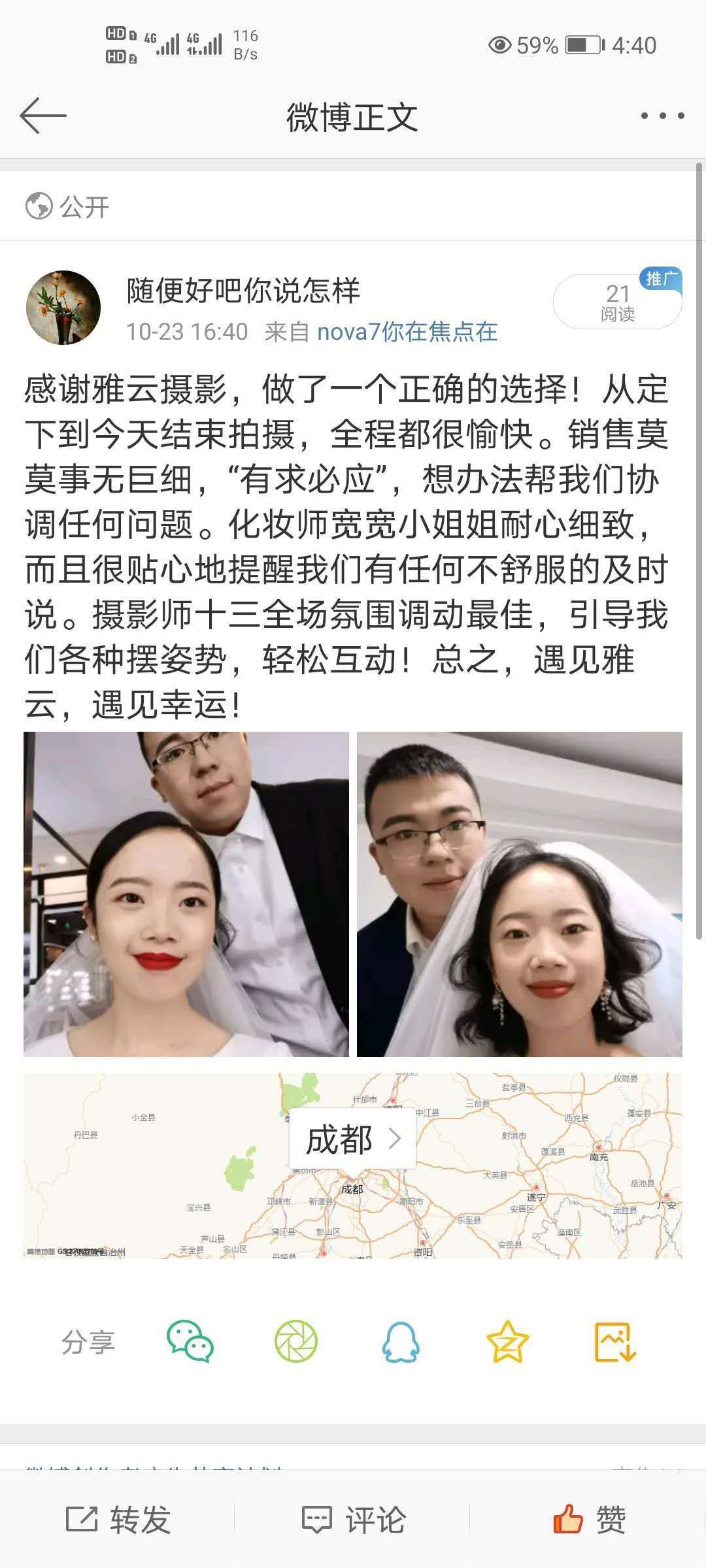Share to WeChat Moments
This screenshot has height=1568, width=706.
[x=295, y=1341]
